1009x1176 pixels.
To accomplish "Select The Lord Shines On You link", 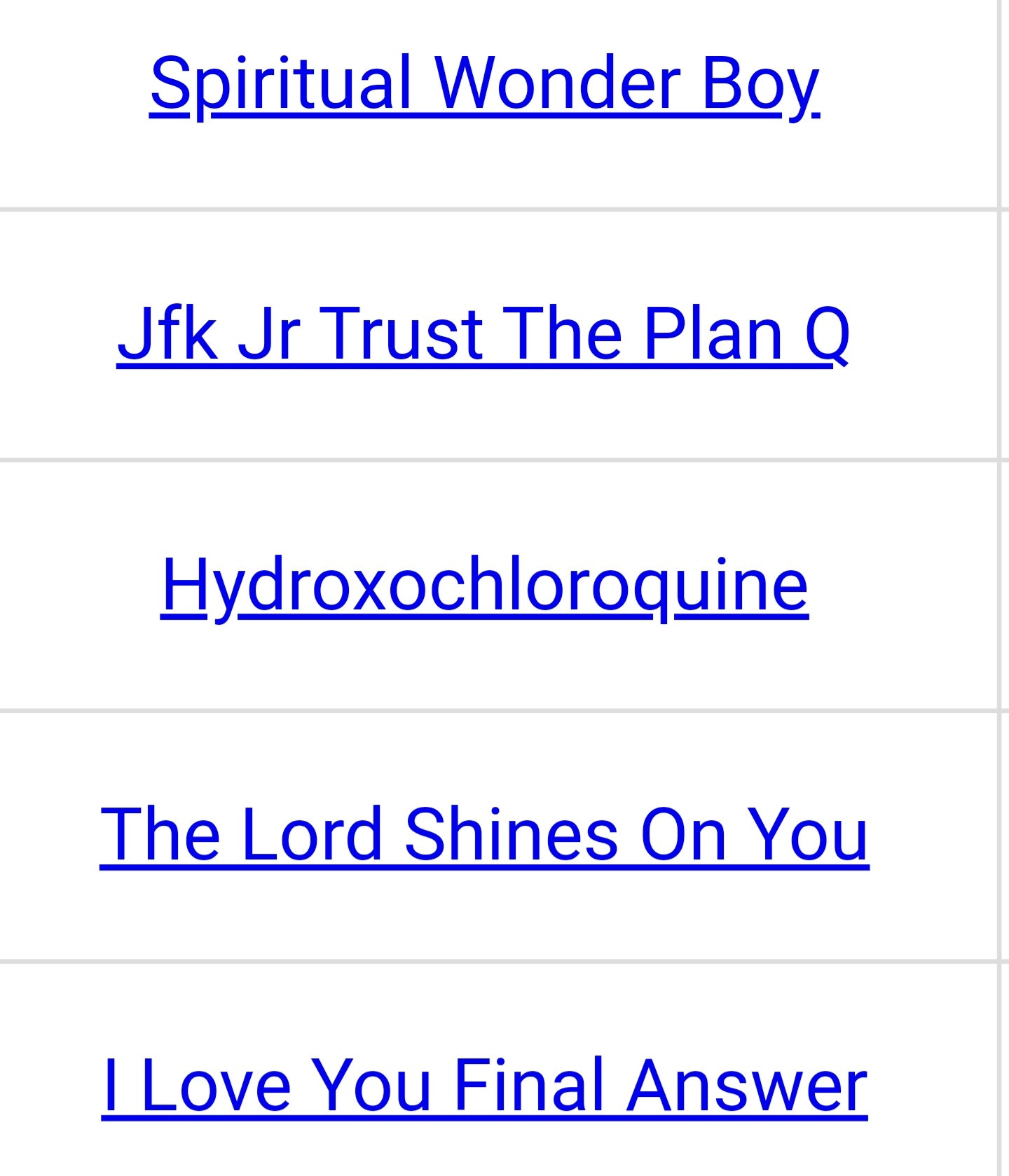I will pyautogui.click(x=484, y=834).
